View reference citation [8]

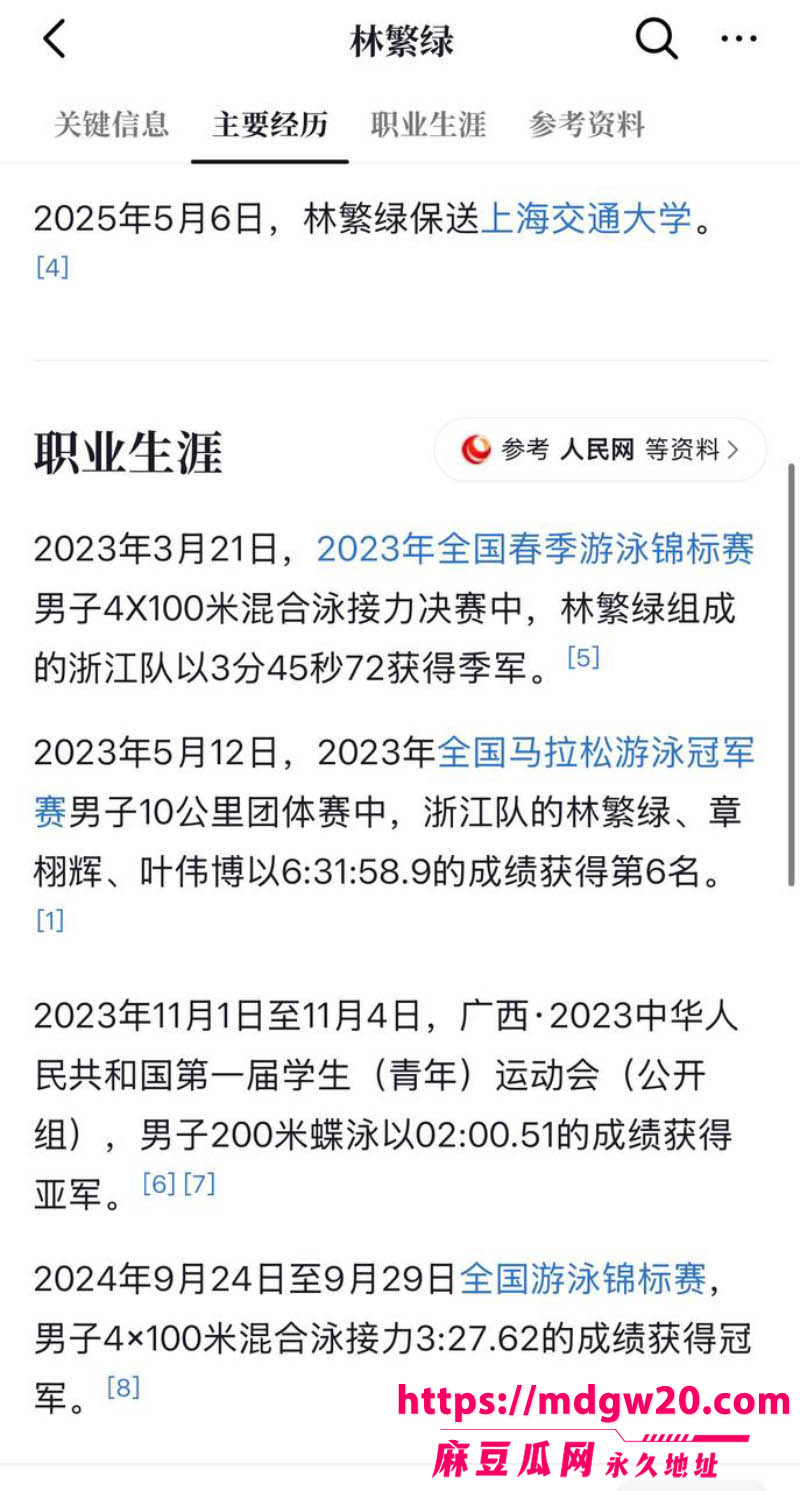point(123,1387)
